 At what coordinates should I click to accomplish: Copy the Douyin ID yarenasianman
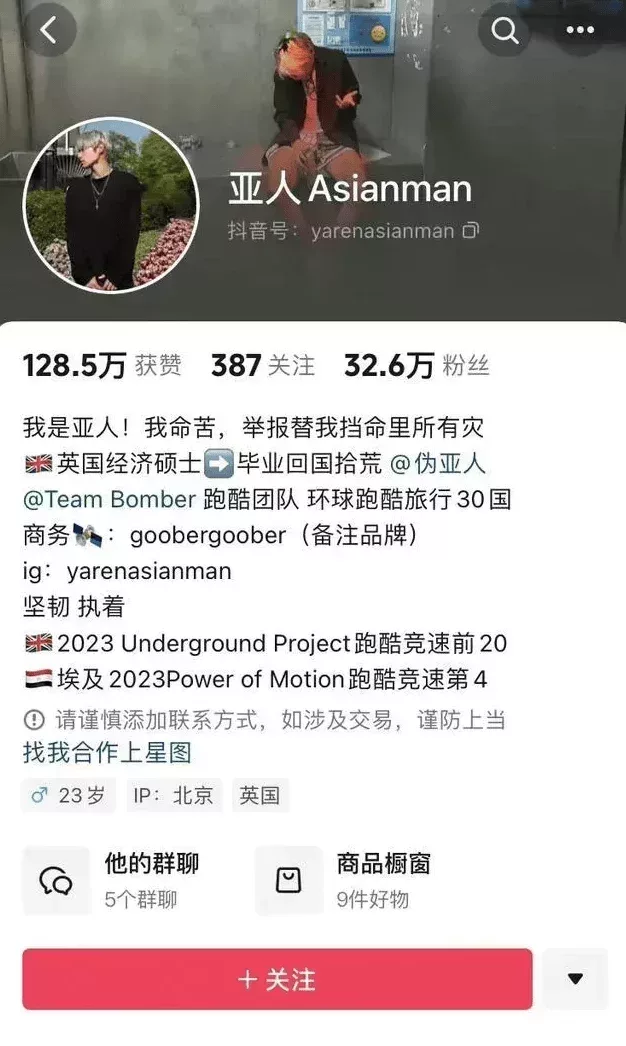(x=471, y=231)
